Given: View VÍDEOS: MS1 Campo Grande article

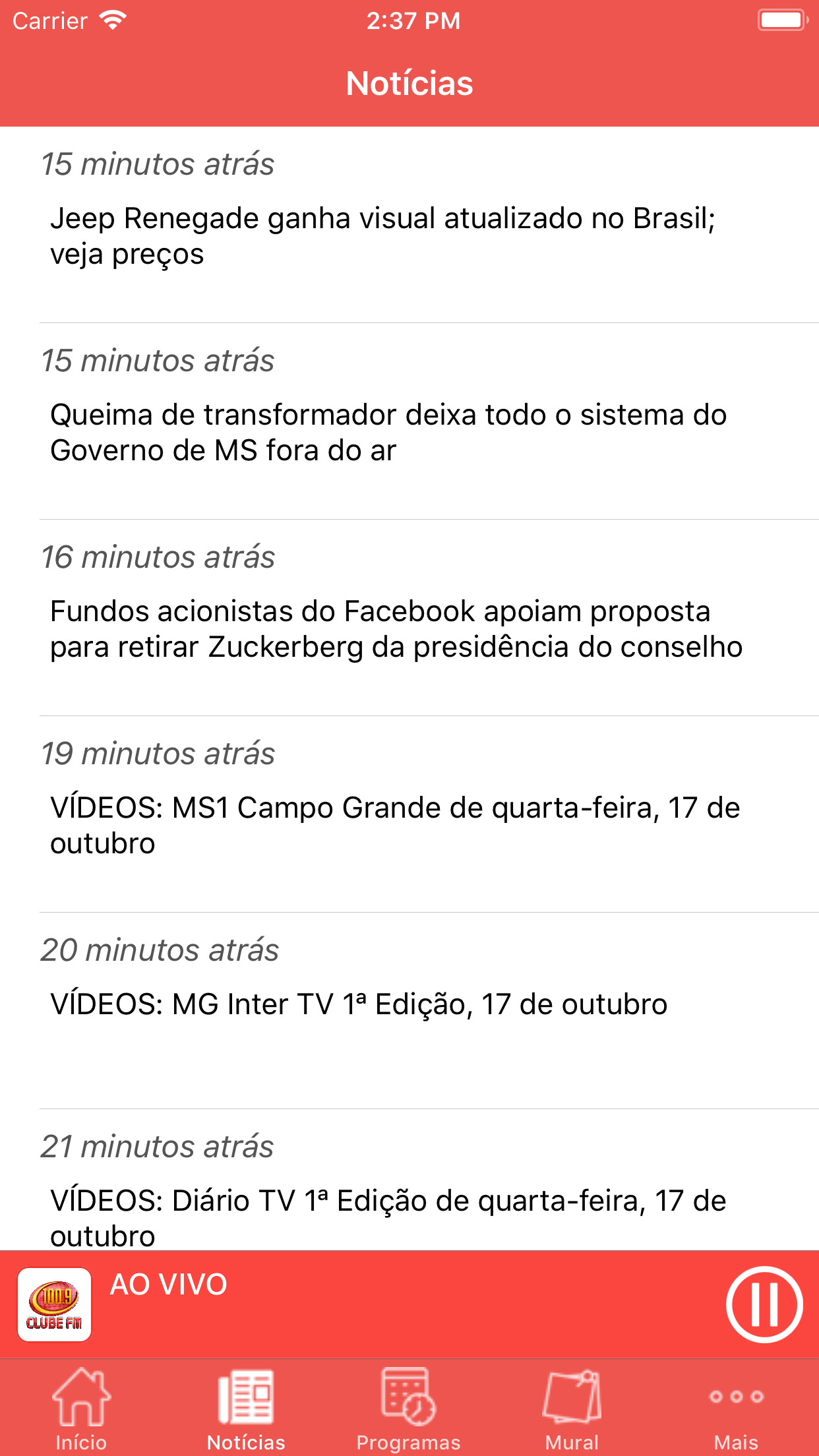Looking at the screenshot, I should 409,814.
